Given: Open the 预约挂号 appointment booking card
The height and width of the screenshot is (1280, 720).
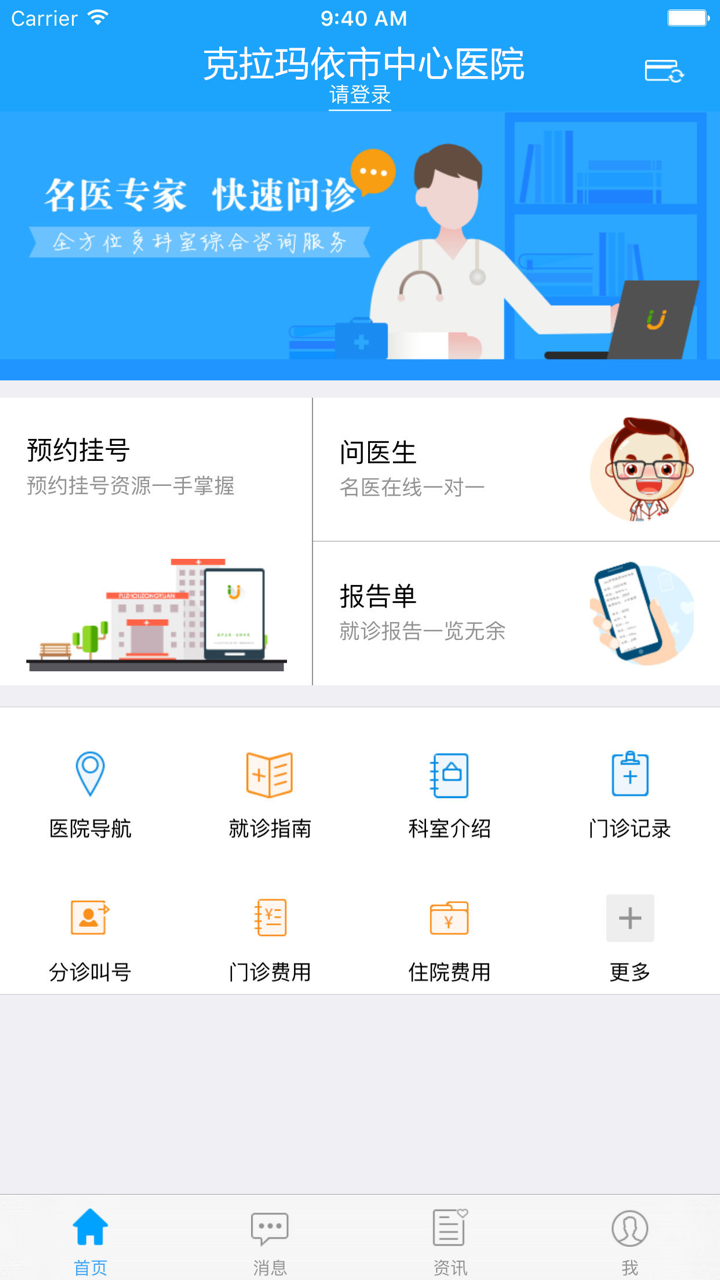Looking at the screenshot, I should 155,540.
